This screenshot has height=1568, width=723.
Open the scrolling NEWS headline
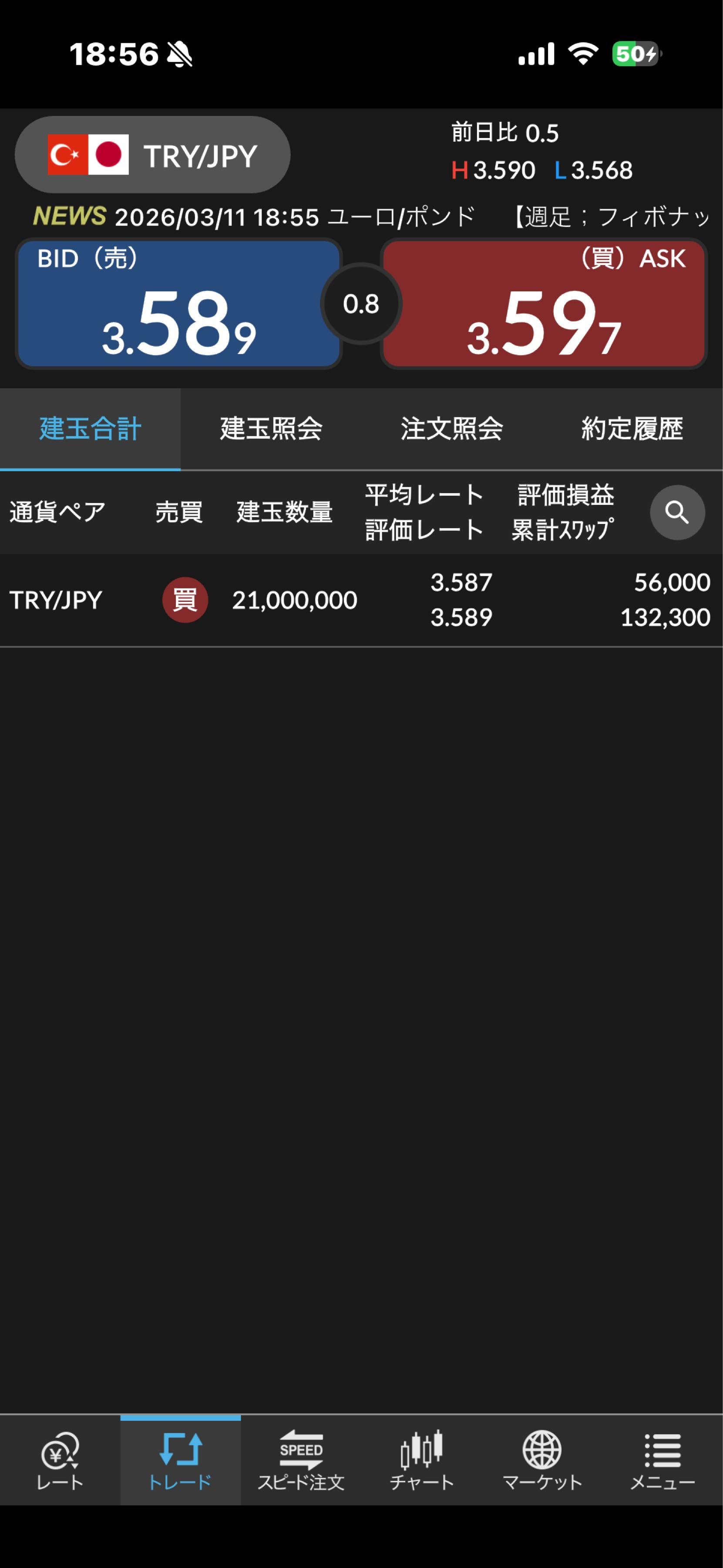pyautogui.click(x=371, y=217)
